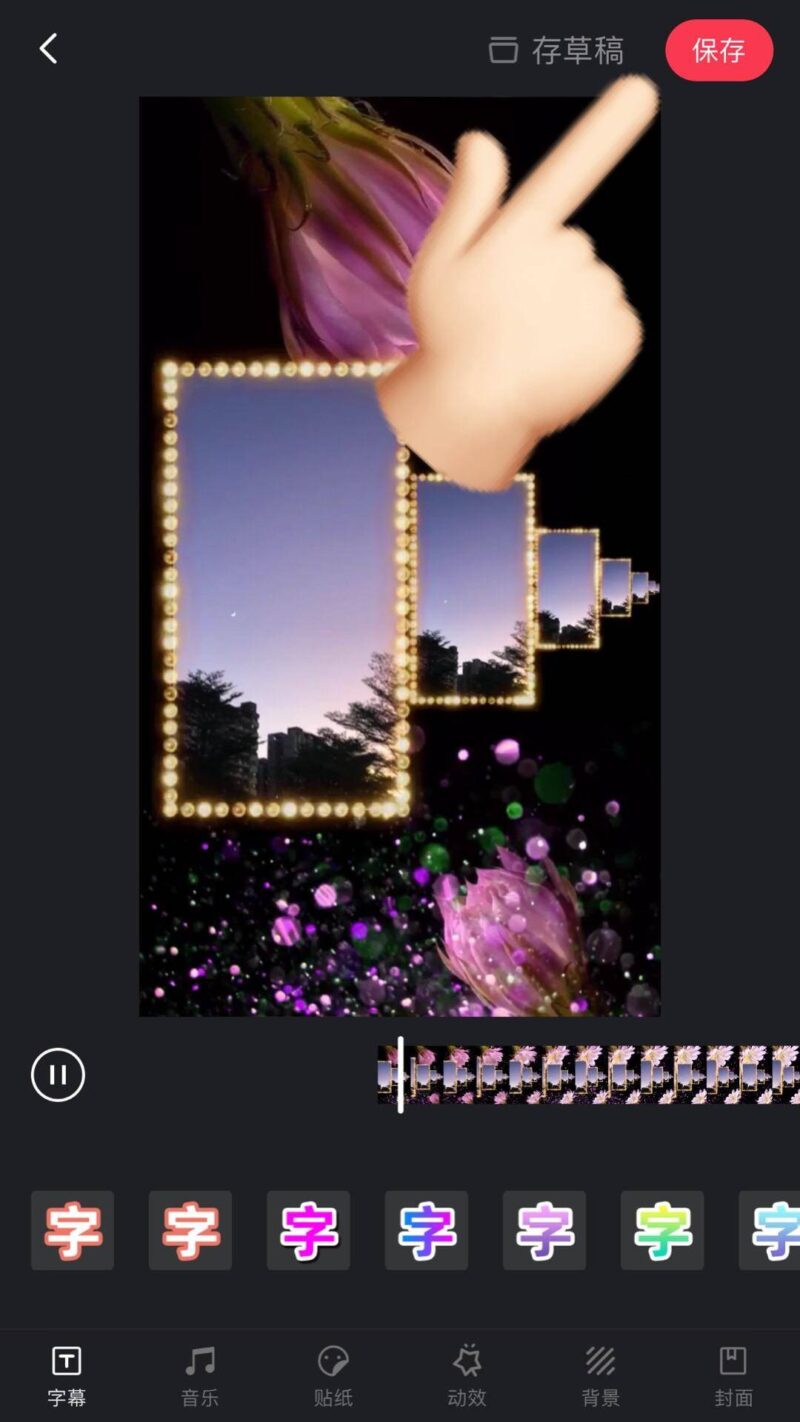Select the first red-outlined 字 text style
This screenshot has width=800, height=1422.
tap(72, 1230)
